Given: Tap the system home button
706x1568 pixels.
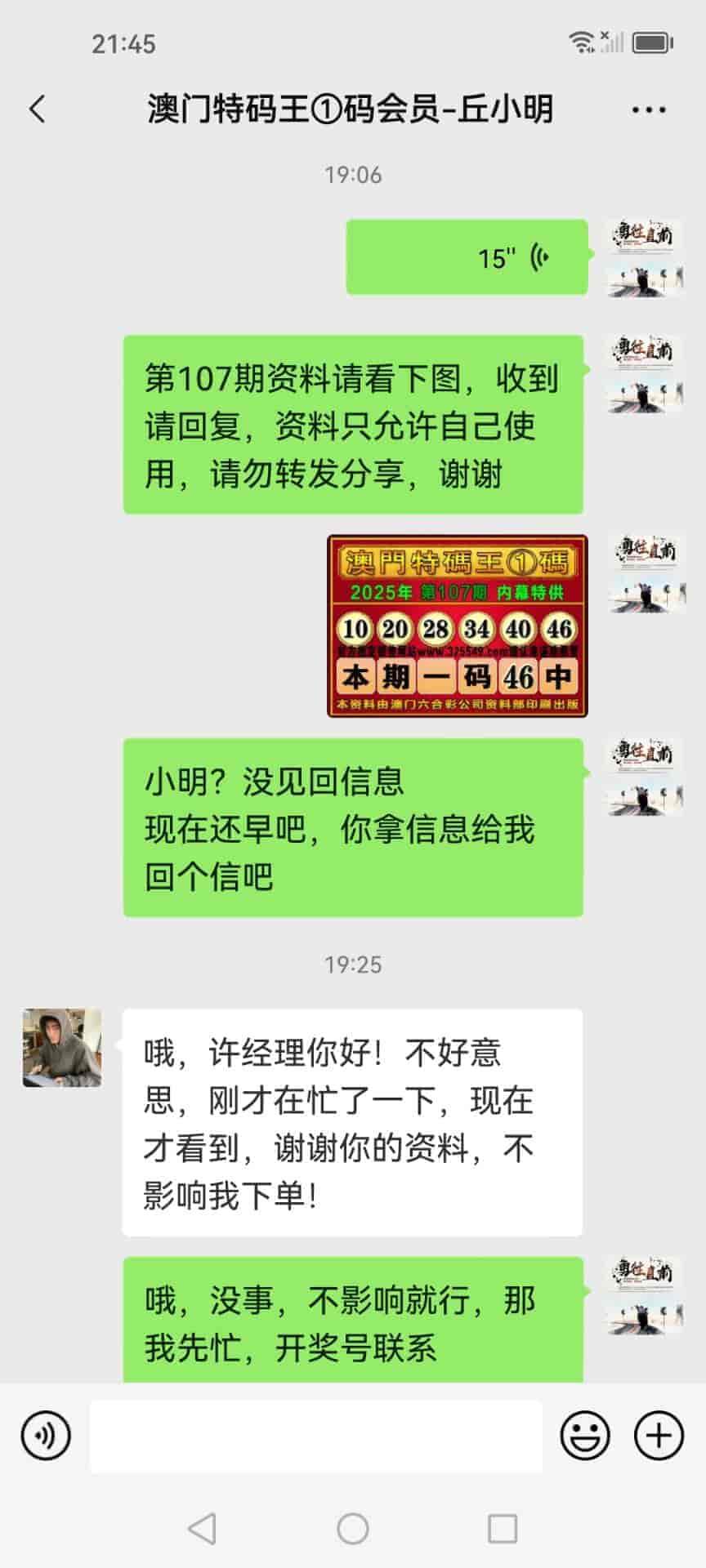Looking at the screenshot, I should click(353, 1529).
